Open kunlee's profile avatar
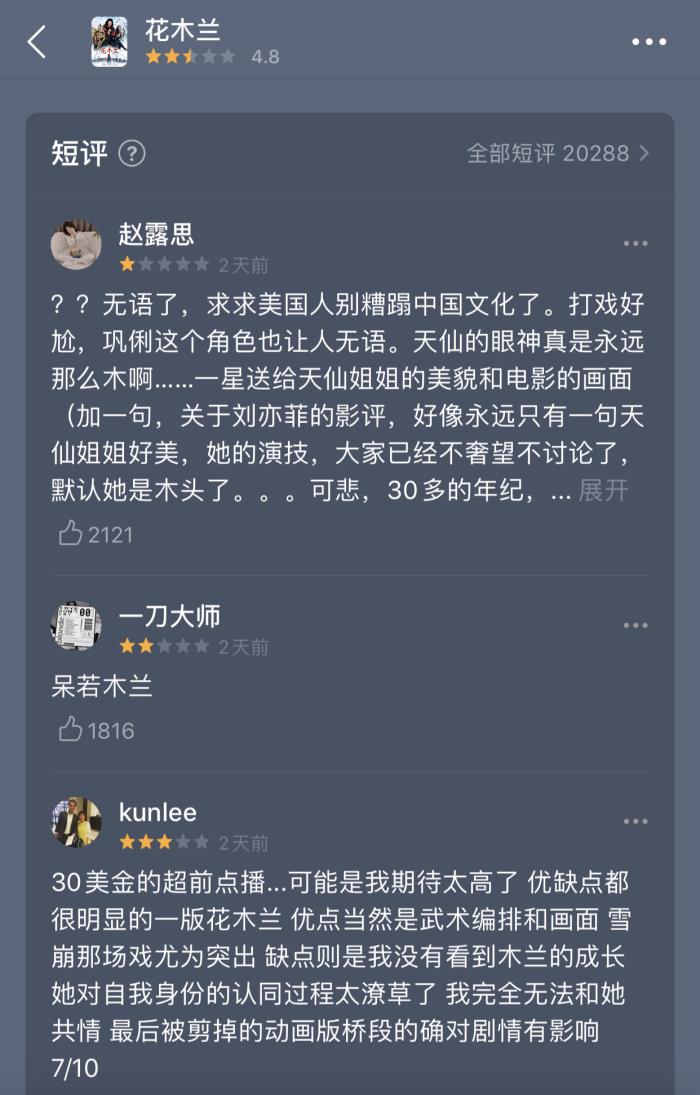Screen dimensions: 700x1095 pos(76,822)
